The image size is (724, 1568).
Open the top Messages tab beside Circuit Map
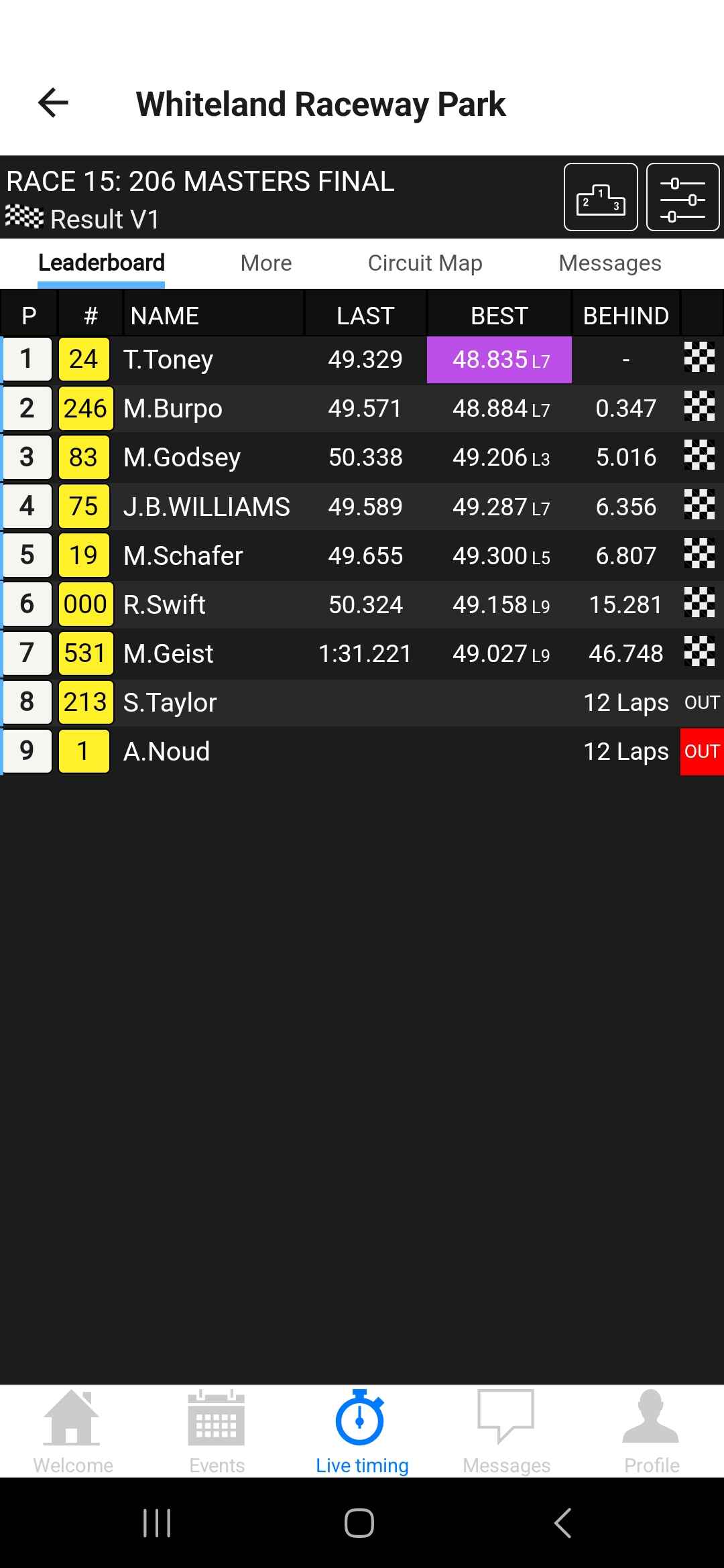click(610, 263)
